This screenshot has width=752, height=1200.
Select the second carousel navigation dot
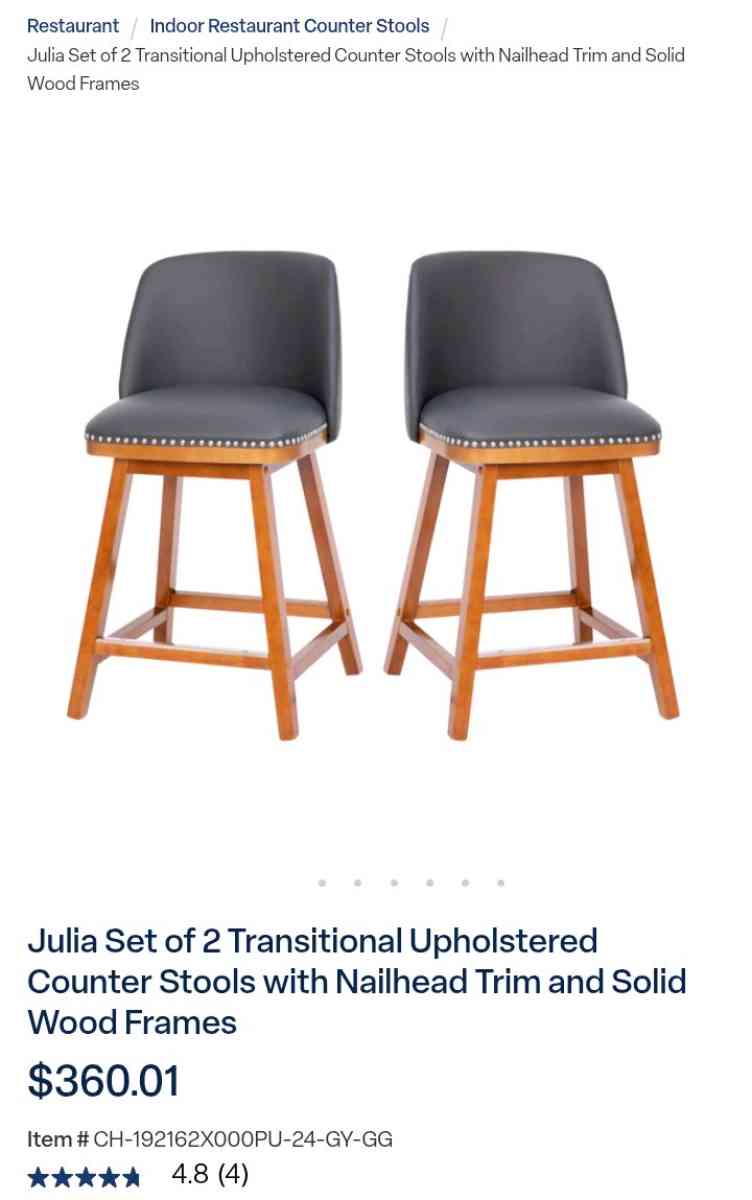click(x=358, y=883)
